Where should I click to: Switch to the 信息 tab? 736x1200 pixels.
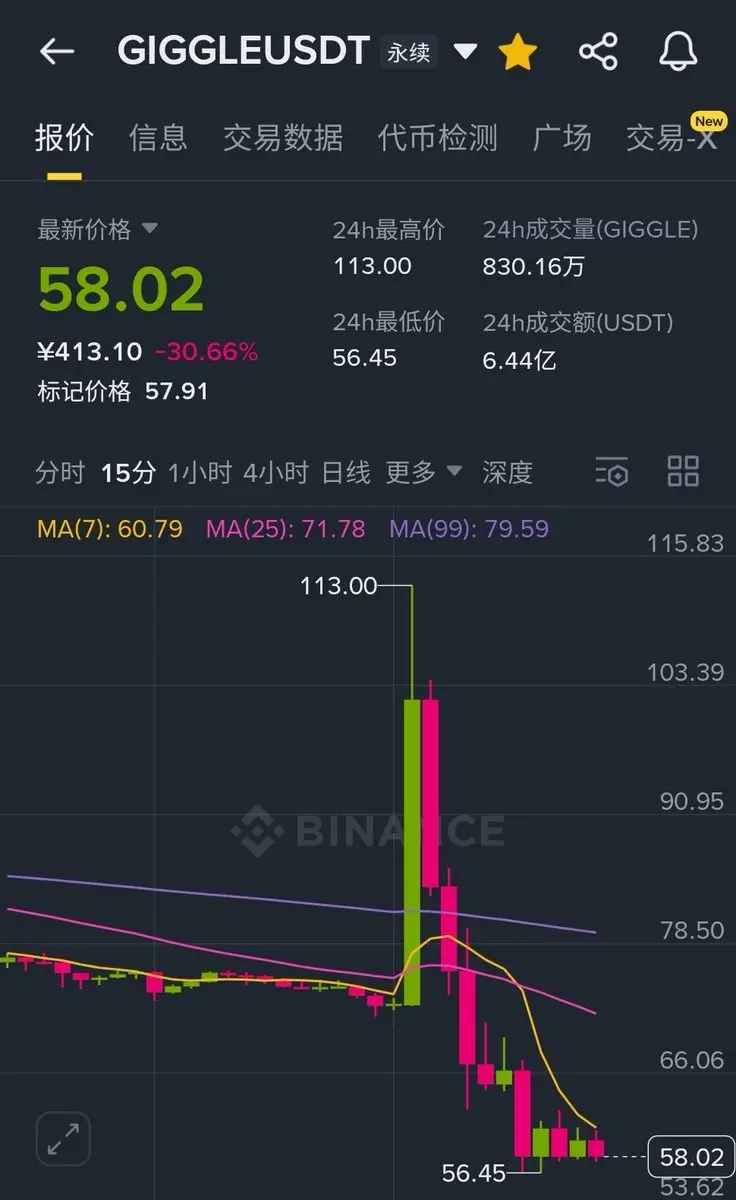[158, 137]
